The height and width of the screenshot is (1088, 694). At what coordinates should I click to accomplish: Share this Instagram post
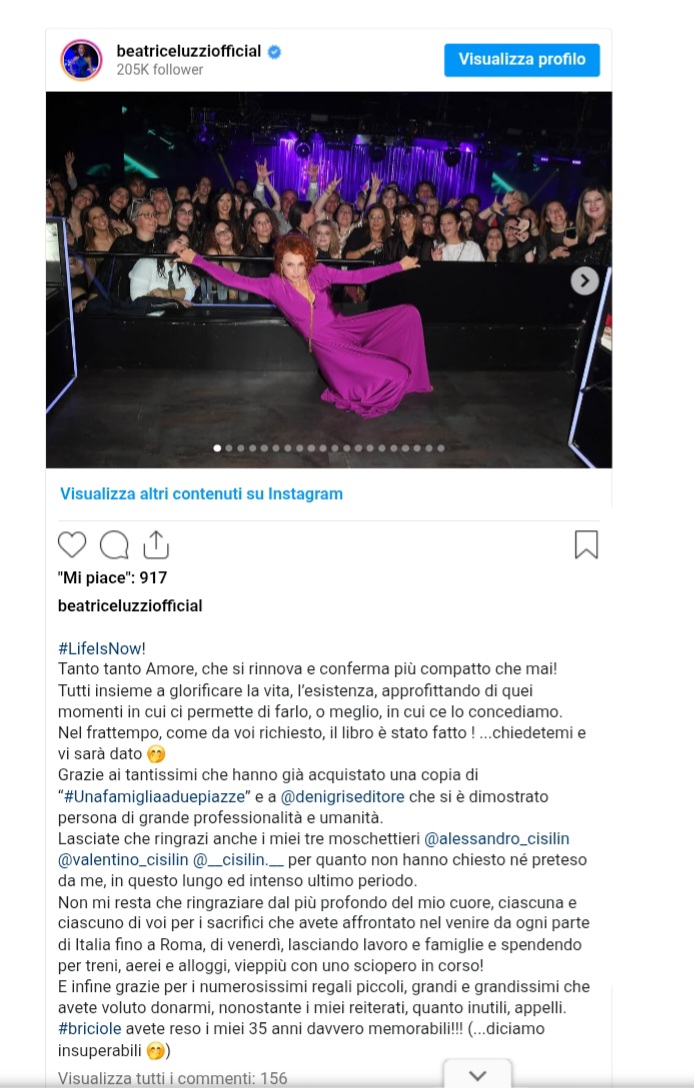(x=156, y=545)
